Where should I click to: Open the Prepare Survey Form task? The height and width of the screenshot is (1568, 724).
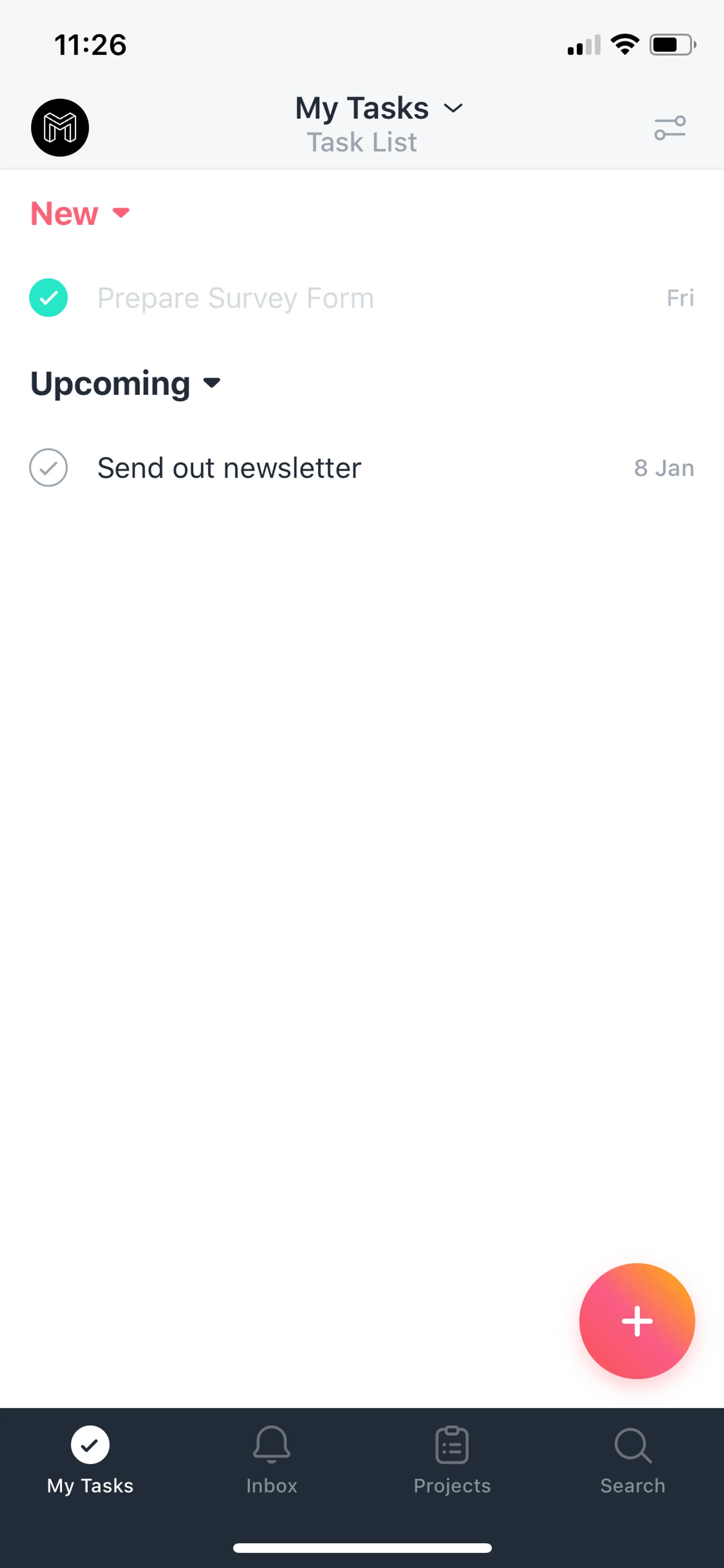point(235,298)
